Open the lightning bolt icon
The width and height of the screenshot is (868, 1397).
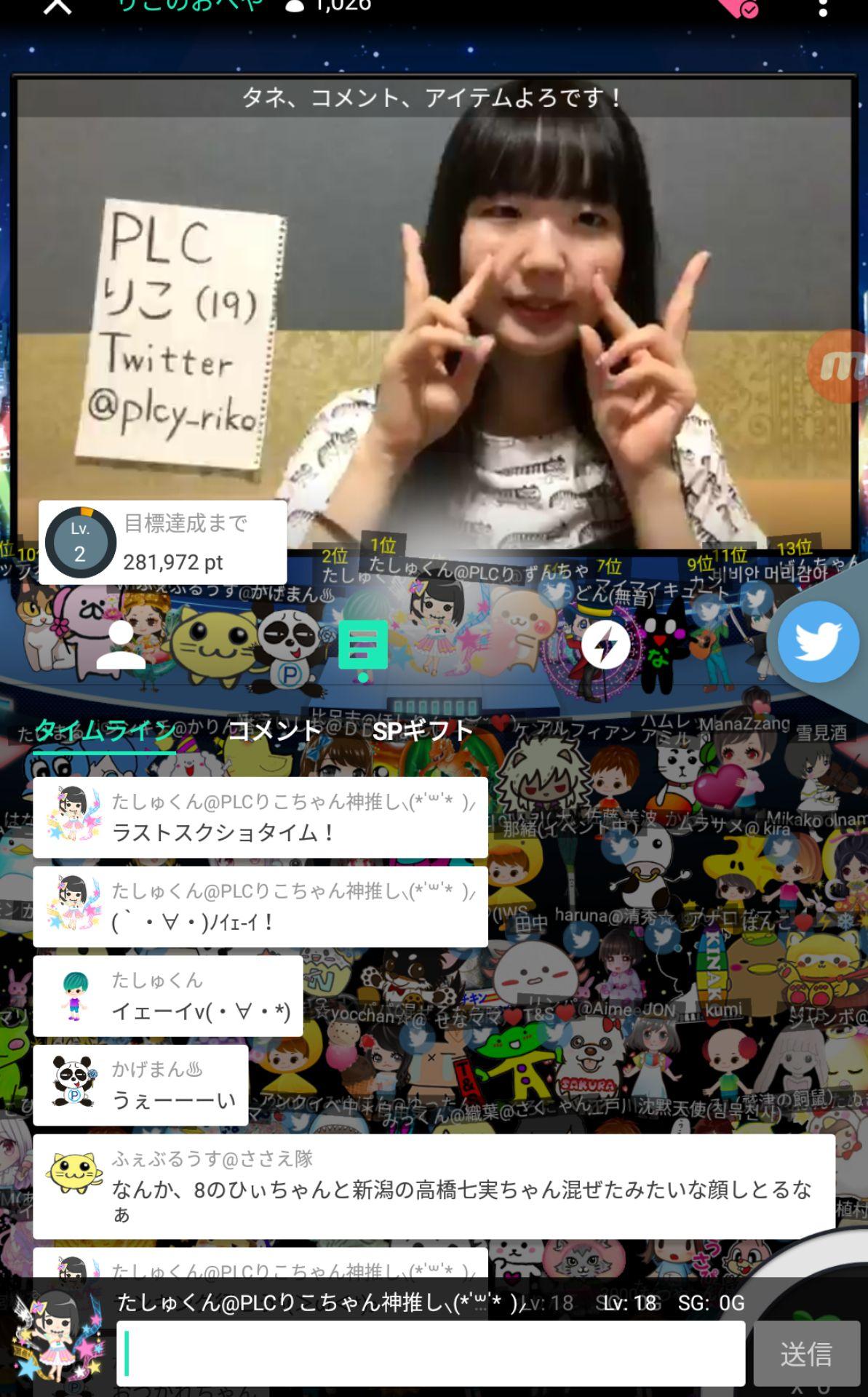tap(605, 645)
